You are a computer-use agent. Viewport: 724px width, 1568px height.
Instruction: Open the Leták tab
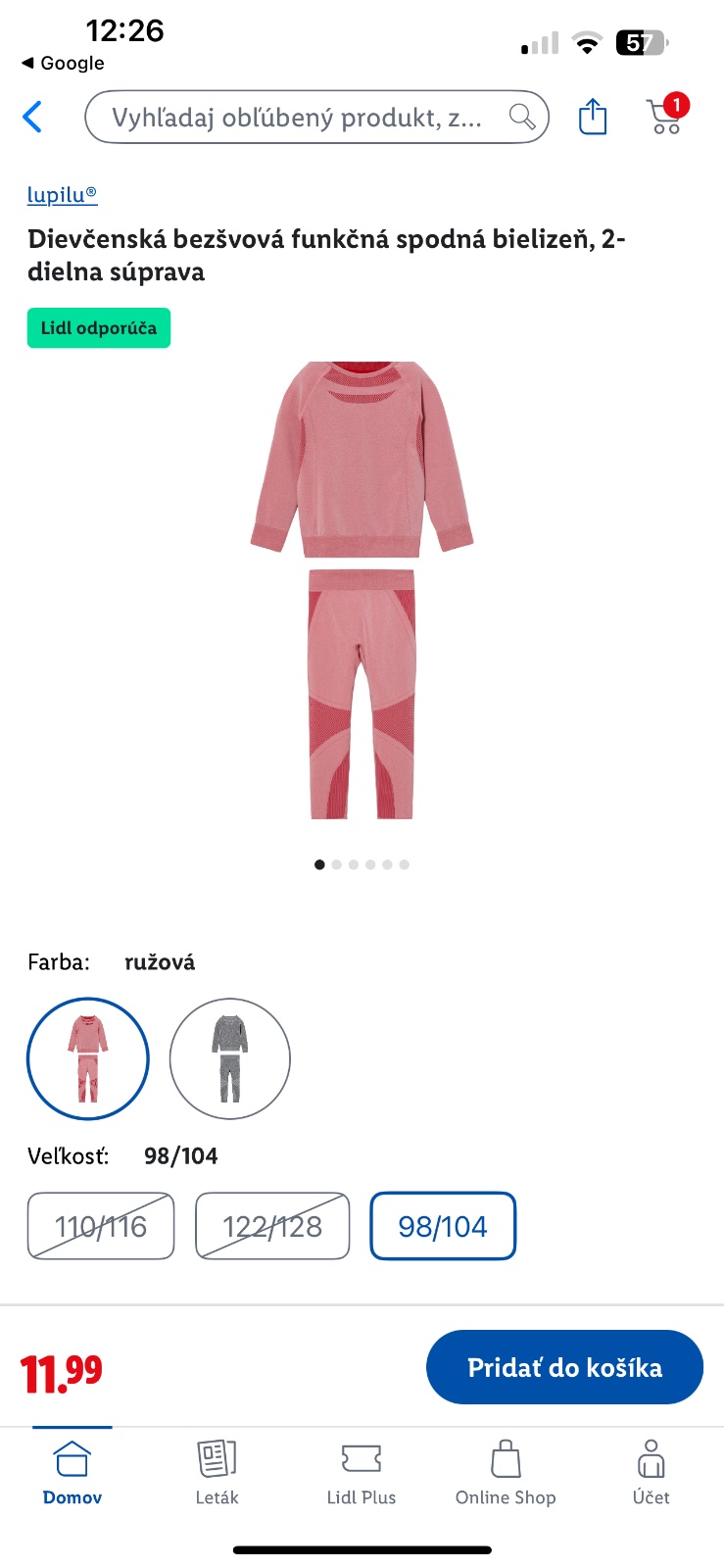217,1472
